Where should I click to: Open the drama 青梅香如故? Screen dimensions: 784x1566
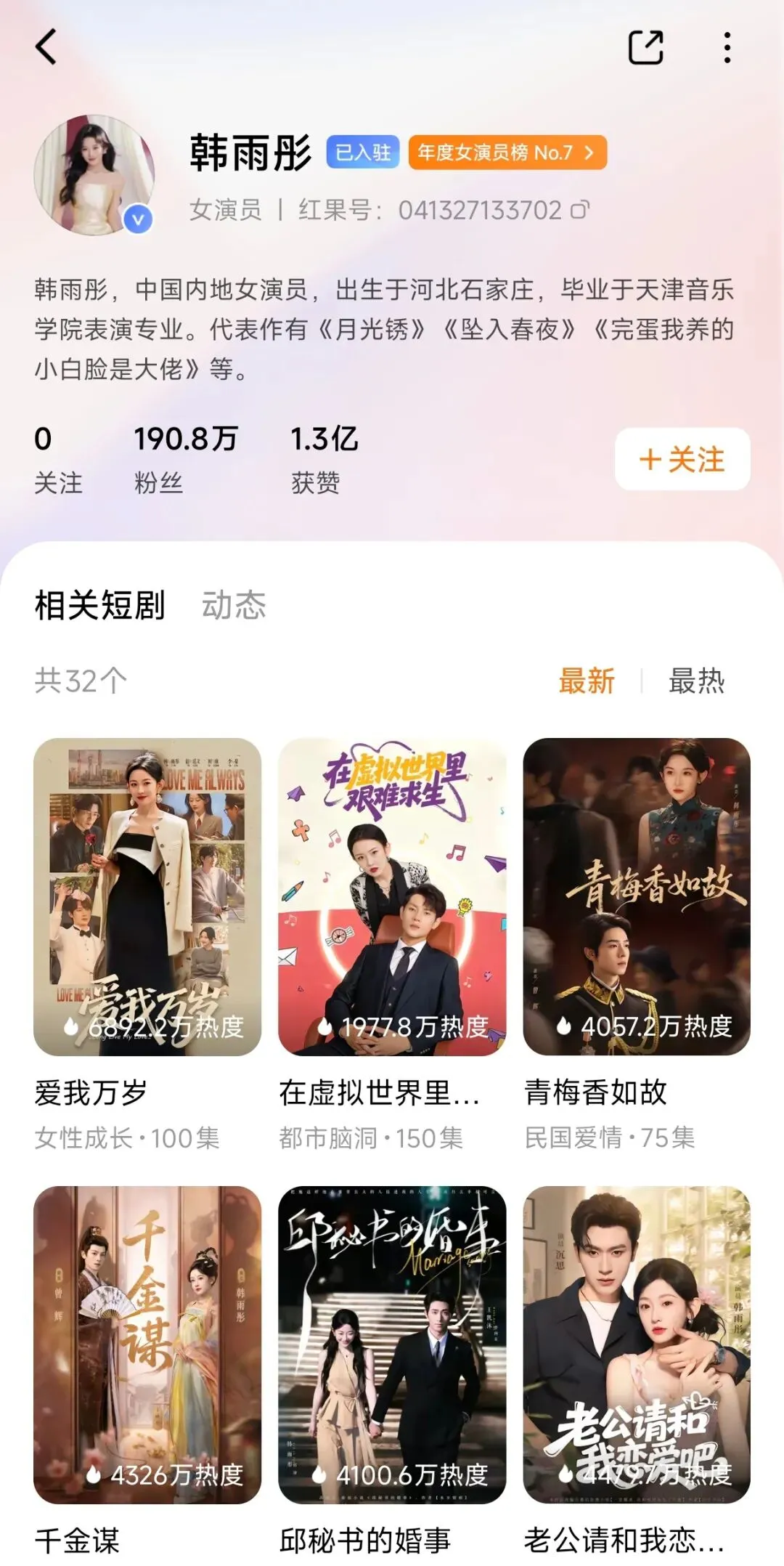[637, 896]
